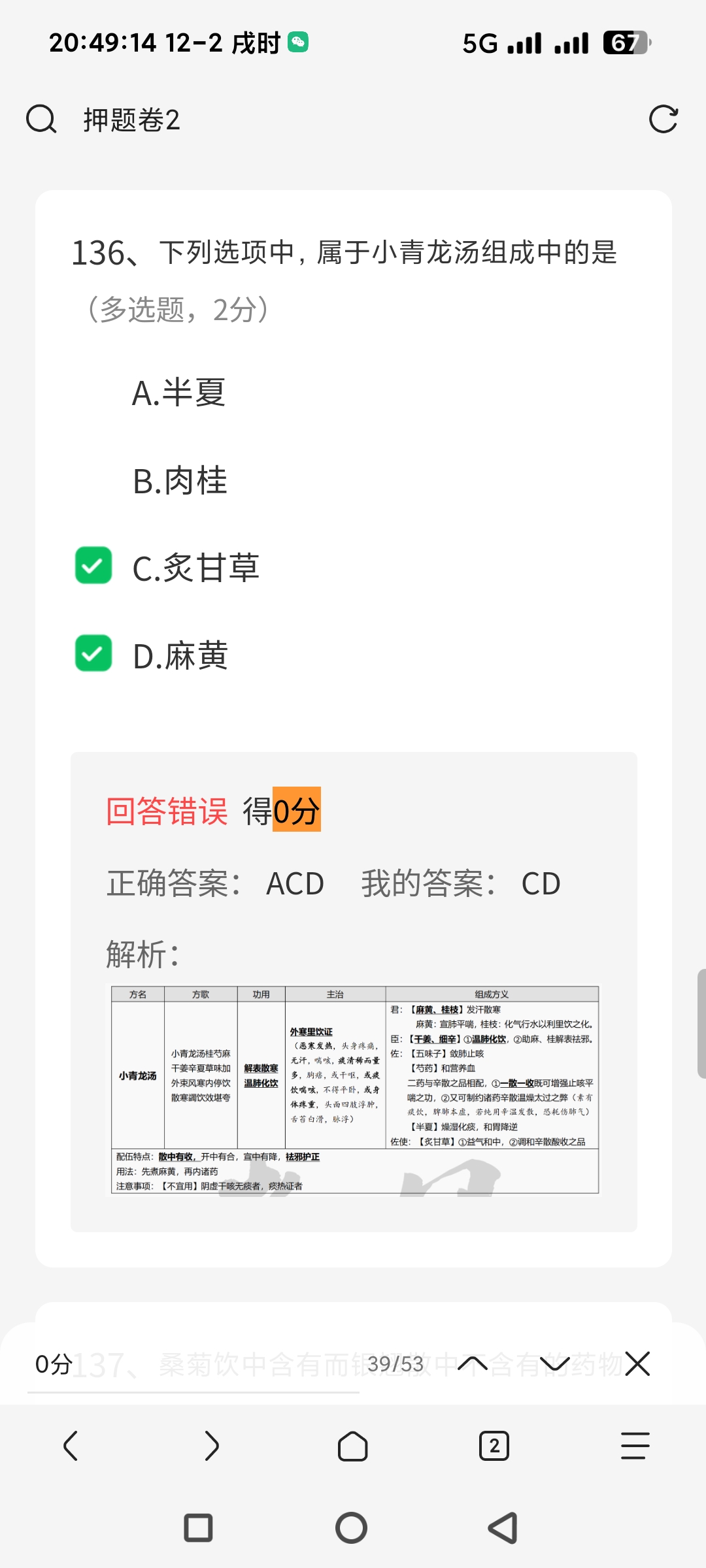Screen dimensions: 706x1568
Task: Tap the search icon beside 押题卷2
Action: point(41,120)
